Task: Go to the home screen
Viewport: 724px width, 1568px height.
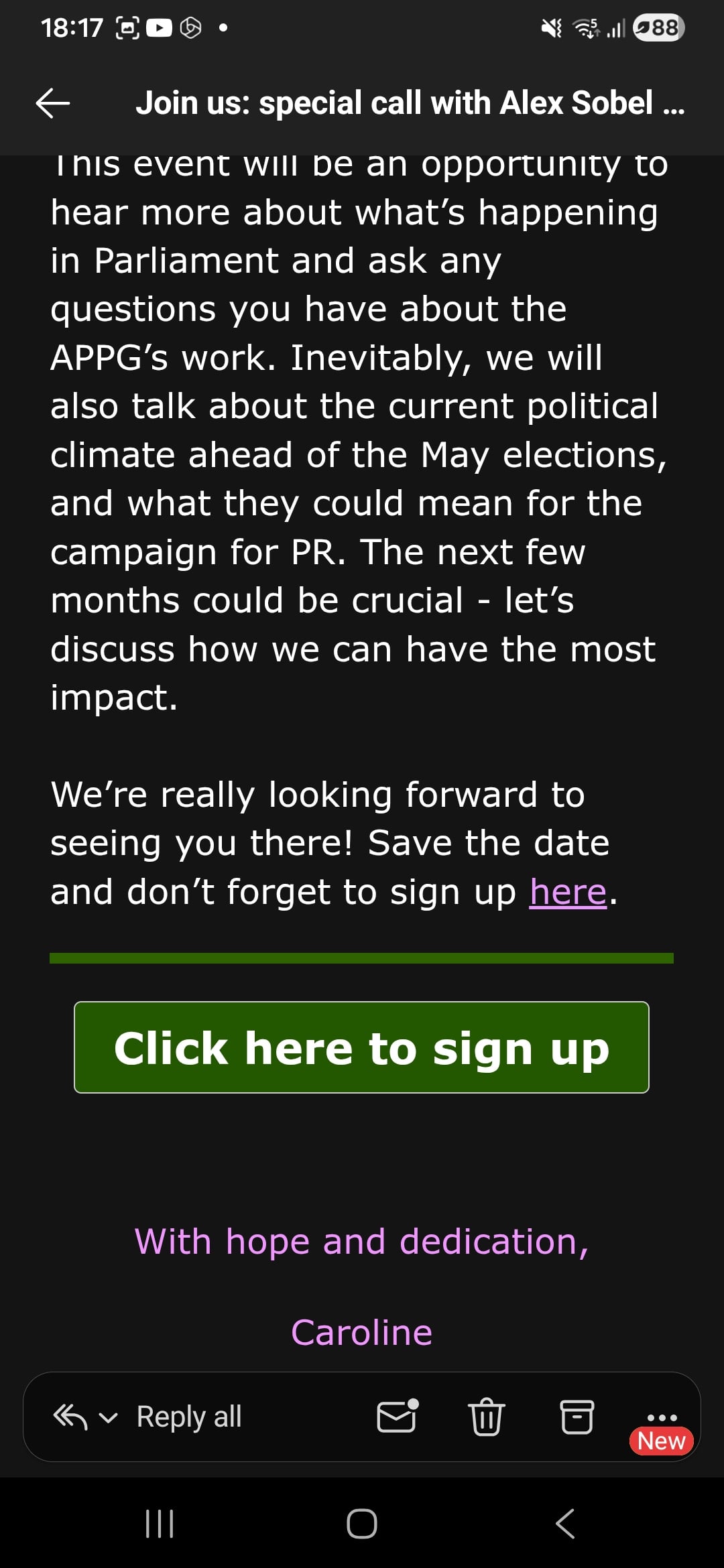Action: (x=362, y=1524)
